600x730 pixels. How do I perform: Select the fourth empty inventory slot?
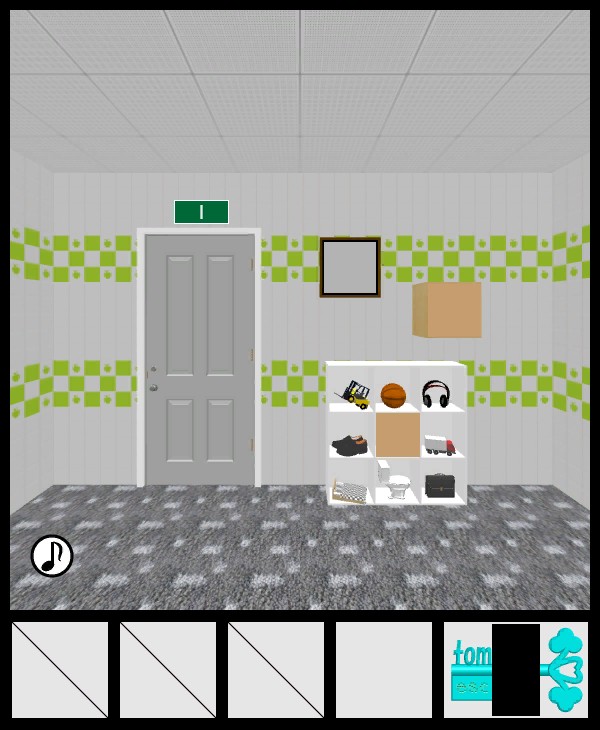tap(384, 670)
